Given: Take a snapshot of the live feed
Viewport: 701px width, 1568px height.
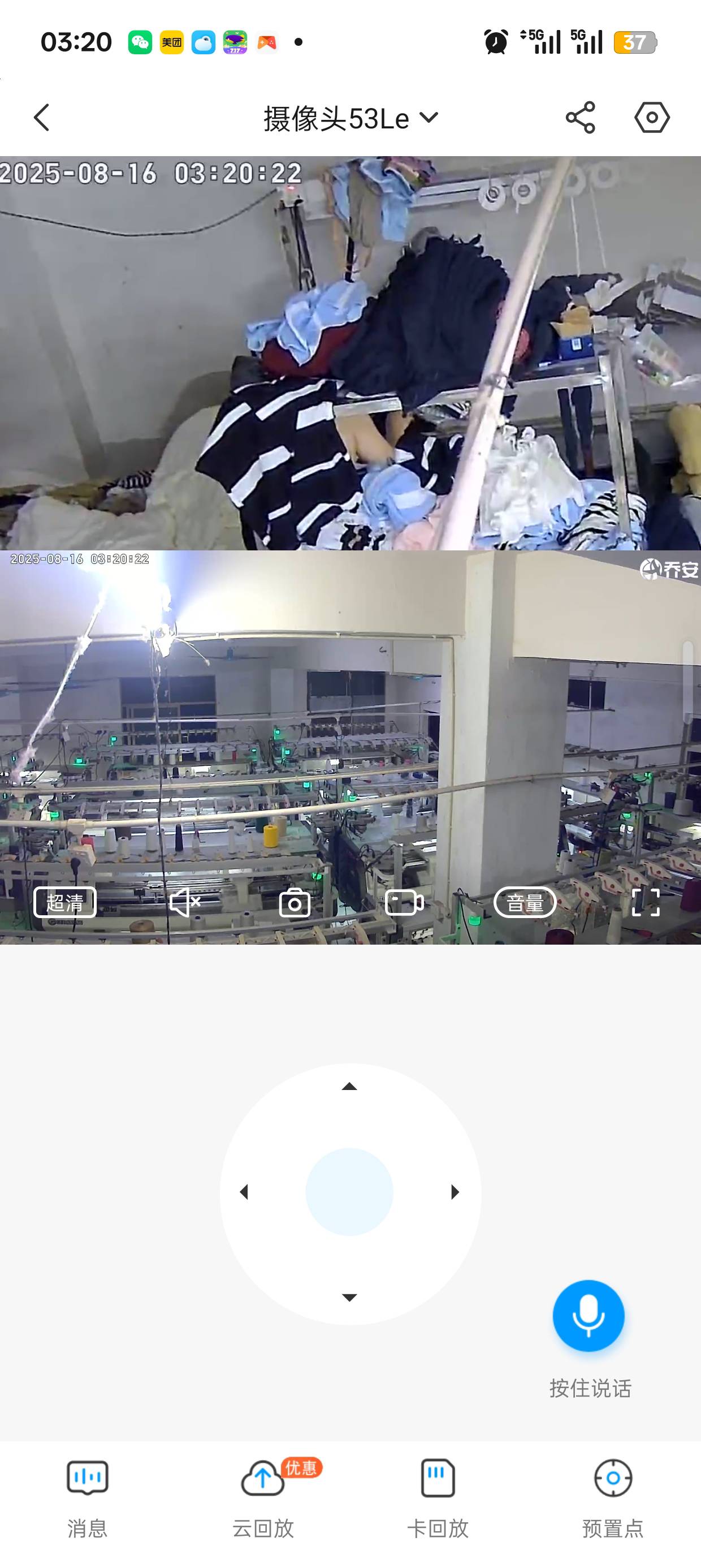Looking at the screenshot, I should pos(295,902).
